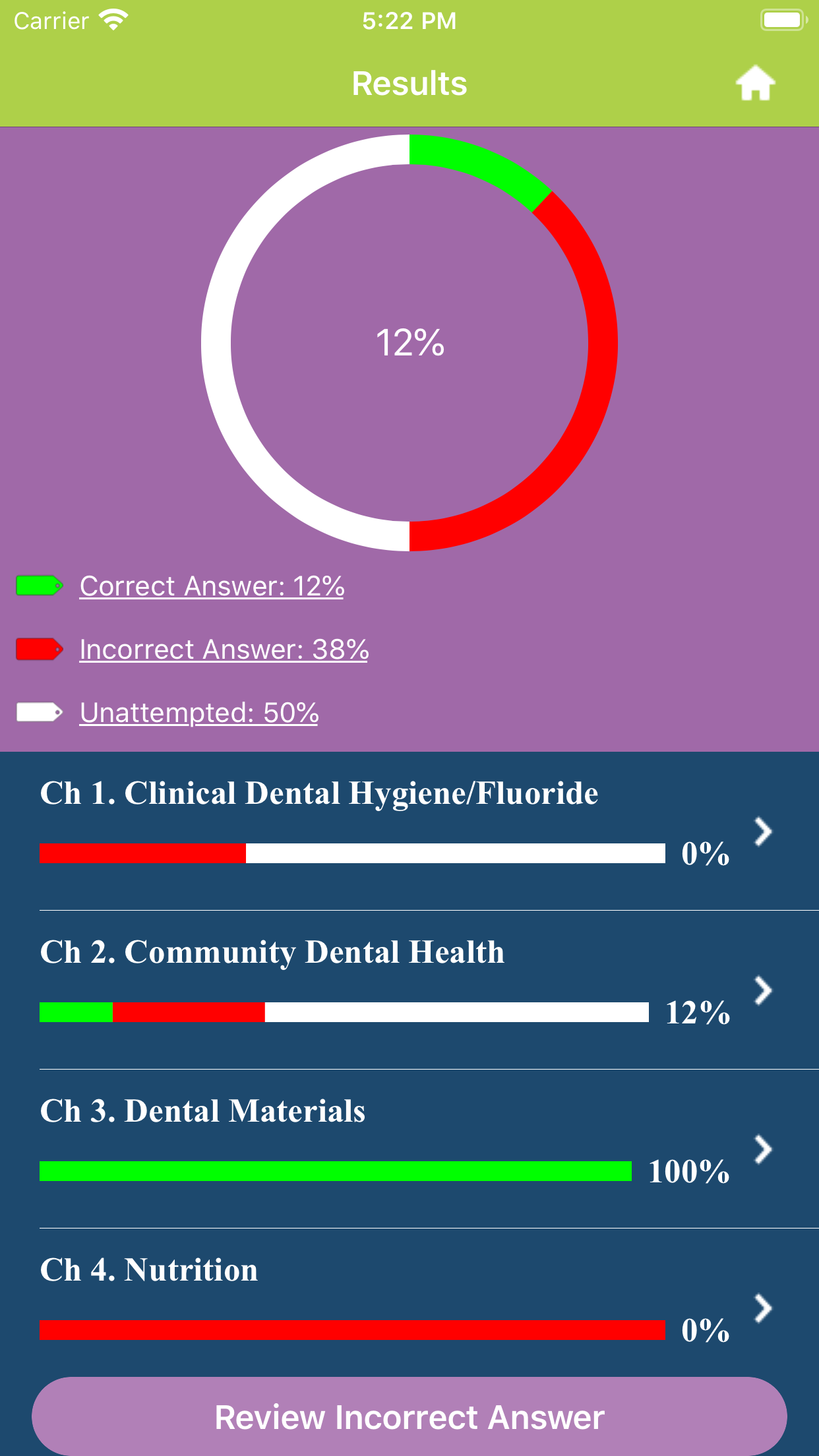Tap the home icon in the header
The height and width of the screenshot is (1456, 819).
coord(756,83)
